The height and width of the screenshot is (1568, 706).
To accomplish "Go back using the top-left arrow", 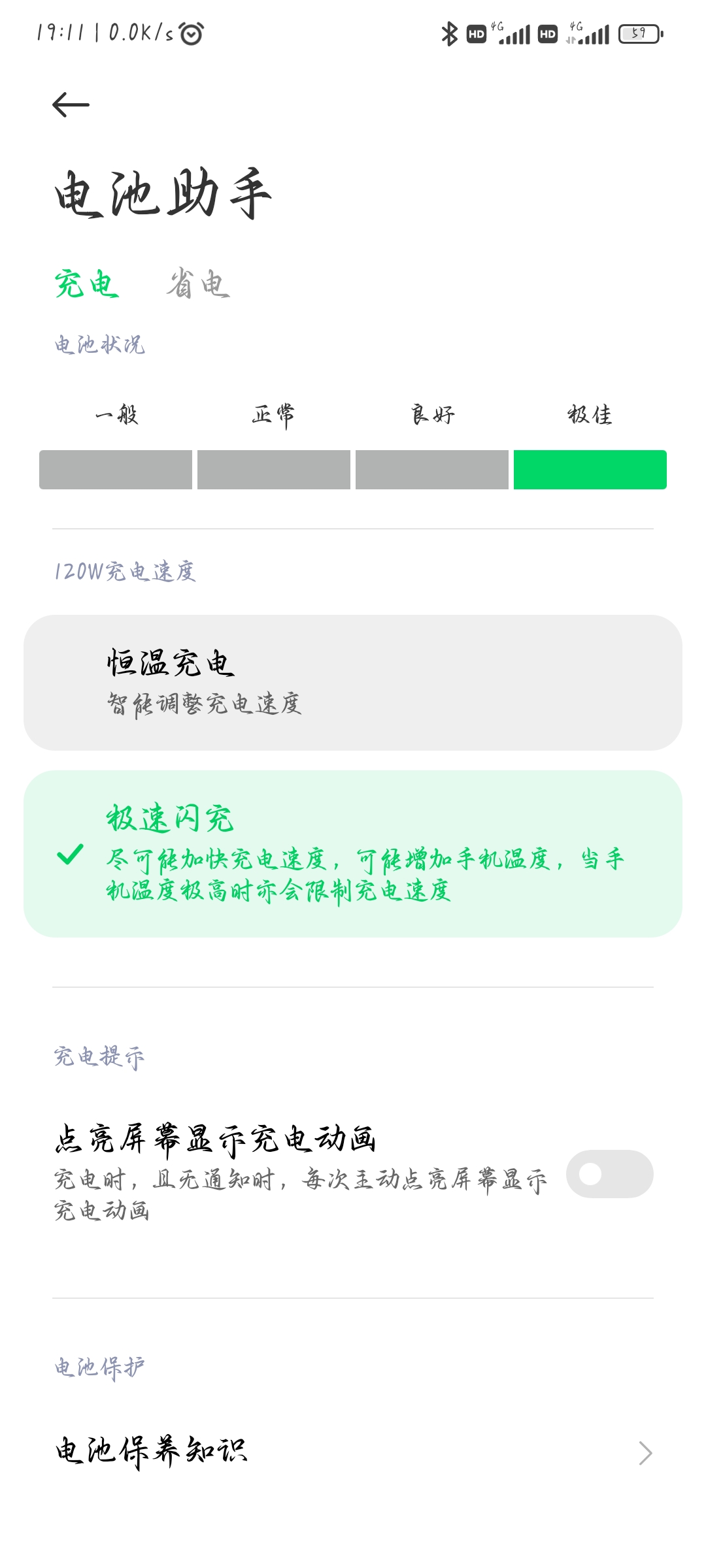I will coord(71,105).
